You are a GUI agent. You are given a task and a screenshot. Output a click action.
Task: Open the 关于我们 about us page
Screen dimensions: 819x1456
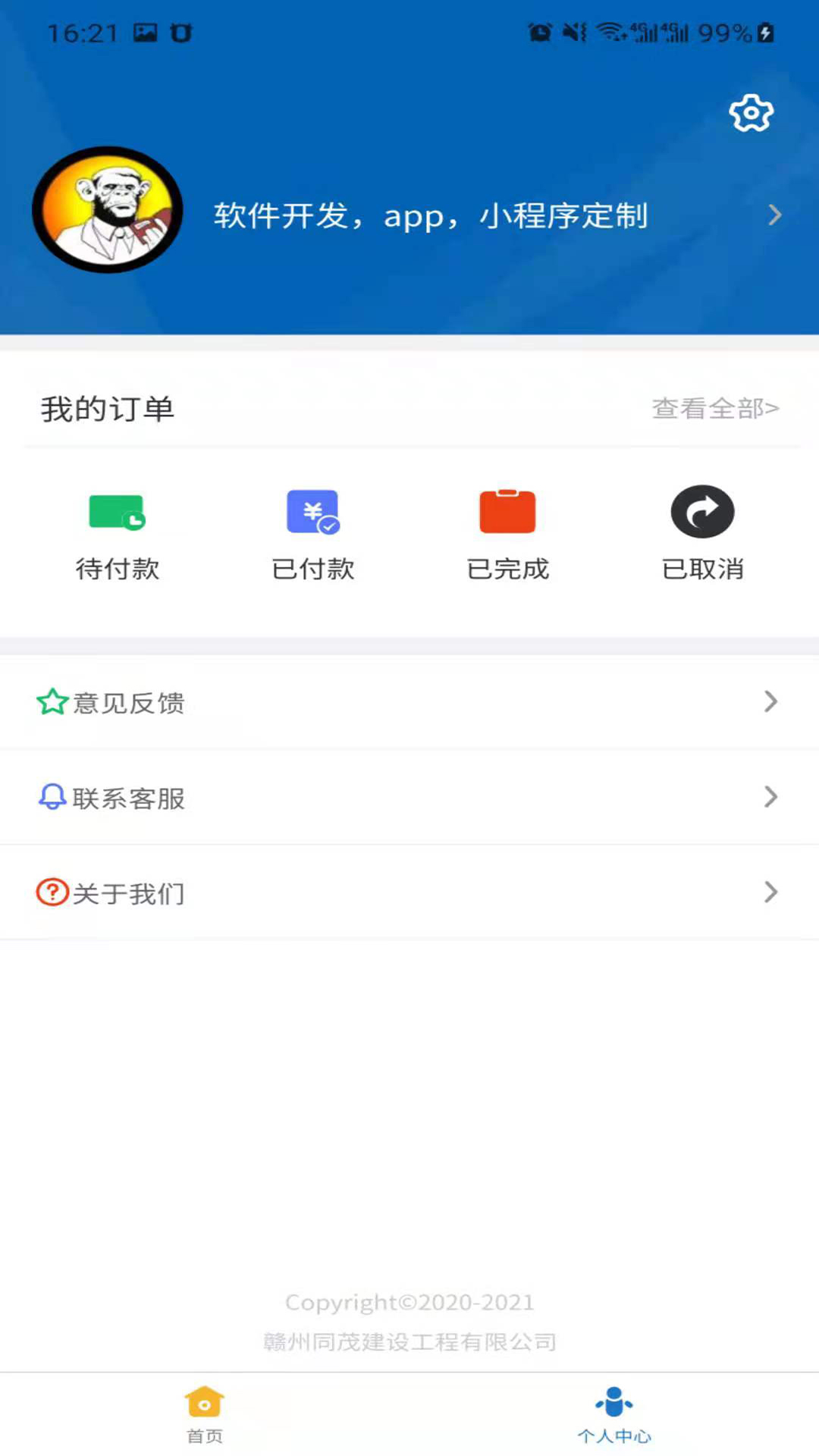(129, 894)
